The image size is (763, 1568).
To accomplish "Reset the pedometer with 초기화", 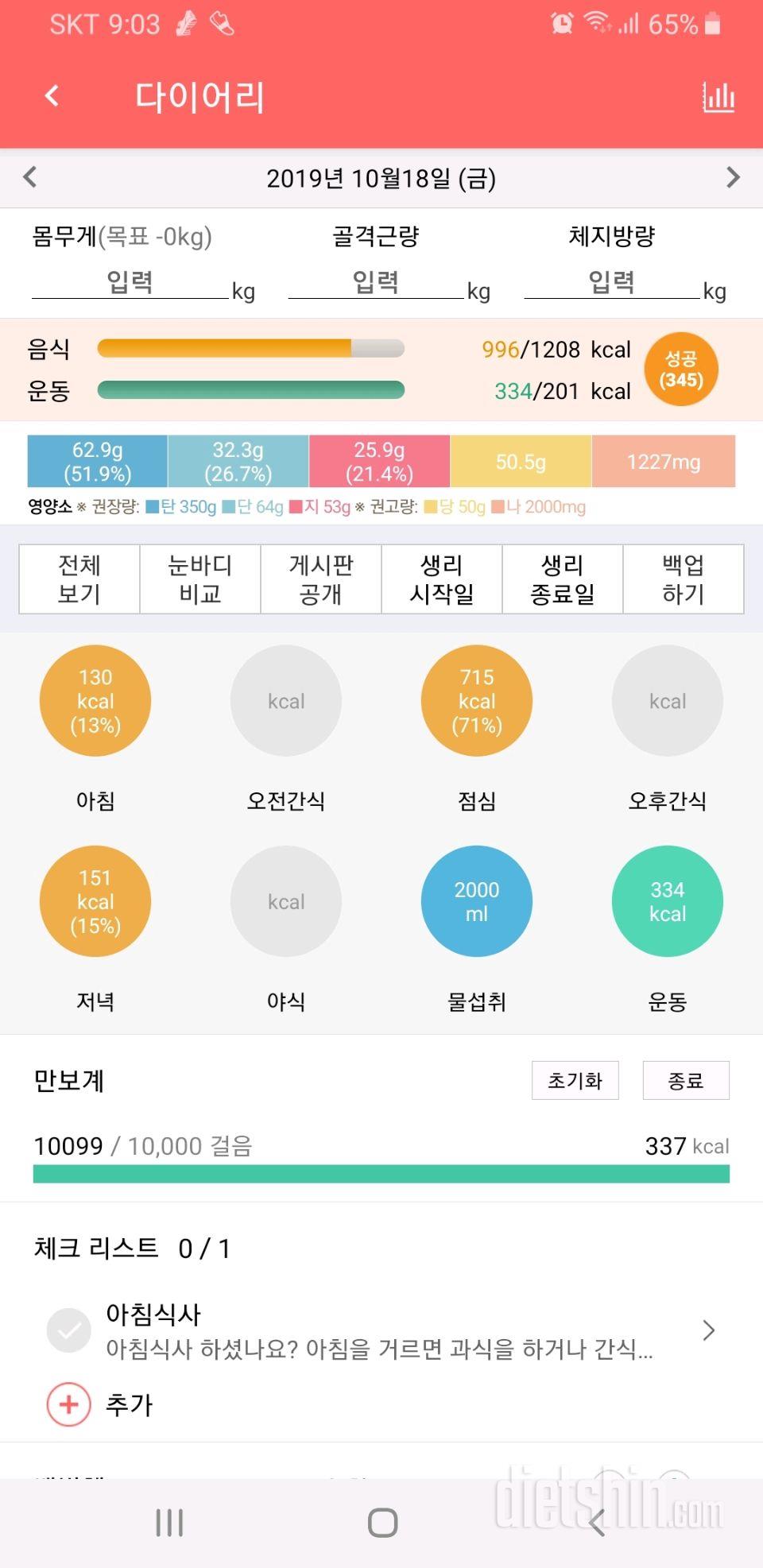I will point(575,1081).
